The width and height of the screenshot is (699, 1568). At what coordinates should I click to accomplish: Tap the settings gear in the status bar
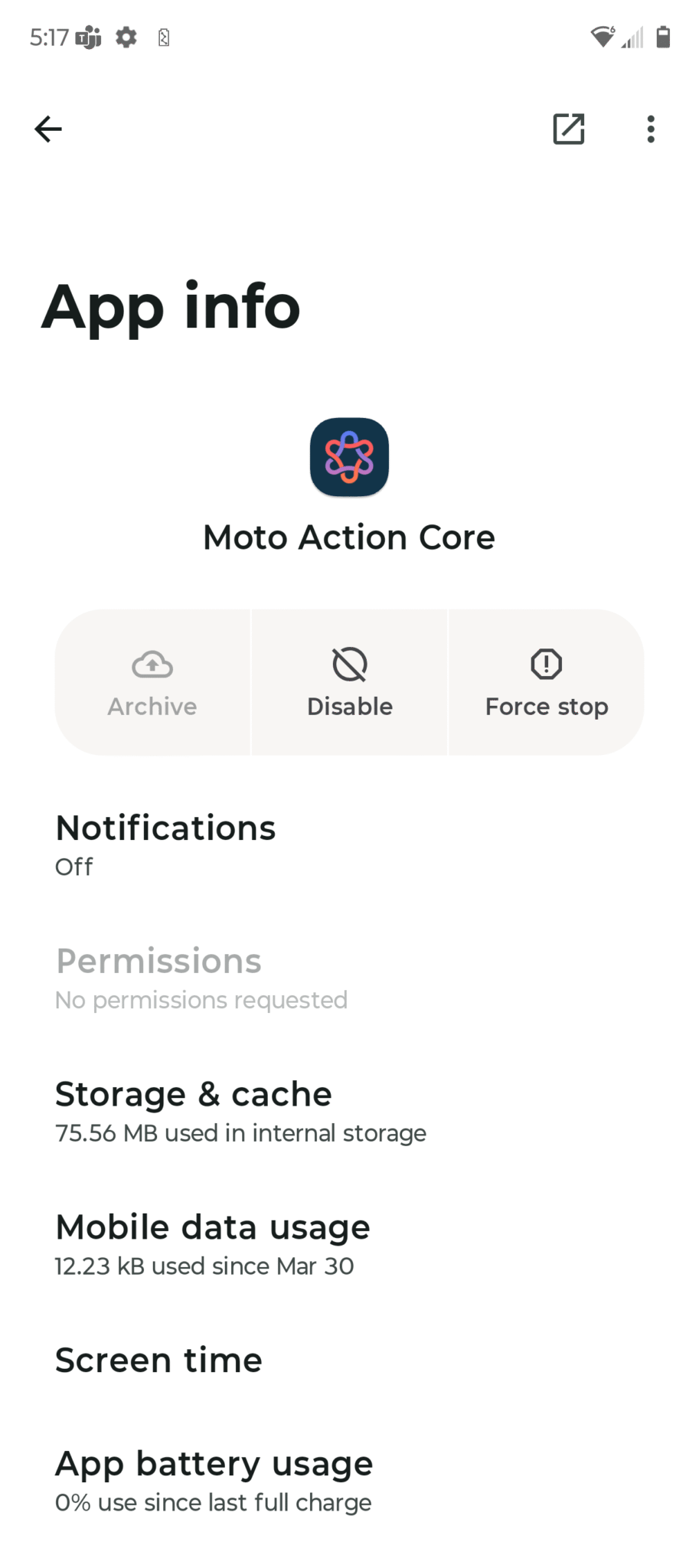click(x=126, y=37)
